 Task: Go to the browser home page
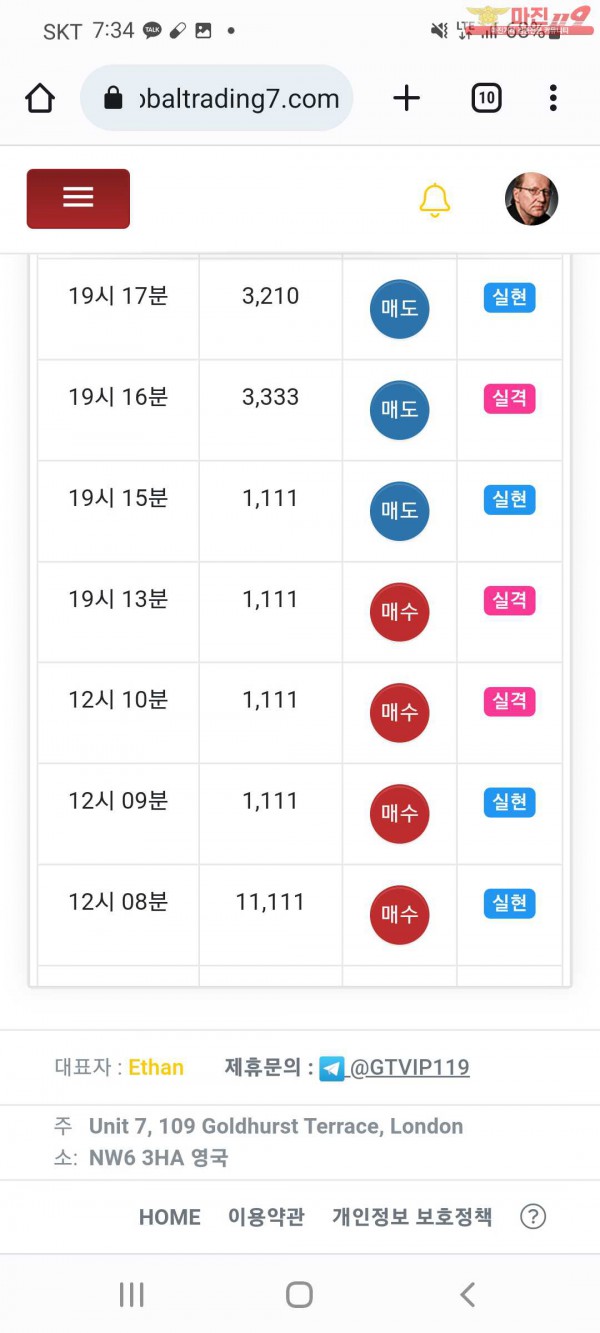(x=40, y=98)
